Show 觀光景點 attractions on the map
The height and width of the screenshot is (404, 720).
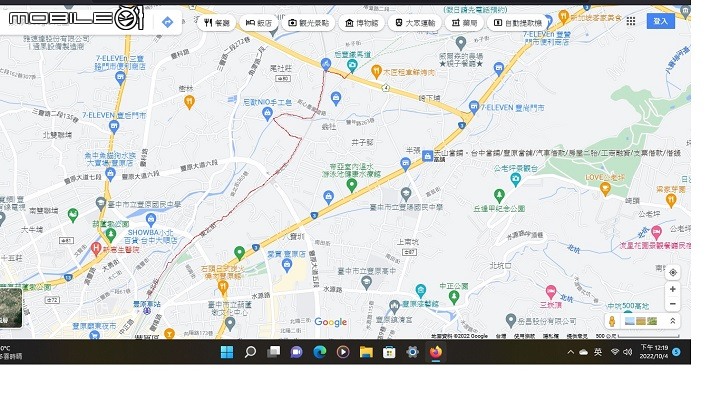(308, 22)
